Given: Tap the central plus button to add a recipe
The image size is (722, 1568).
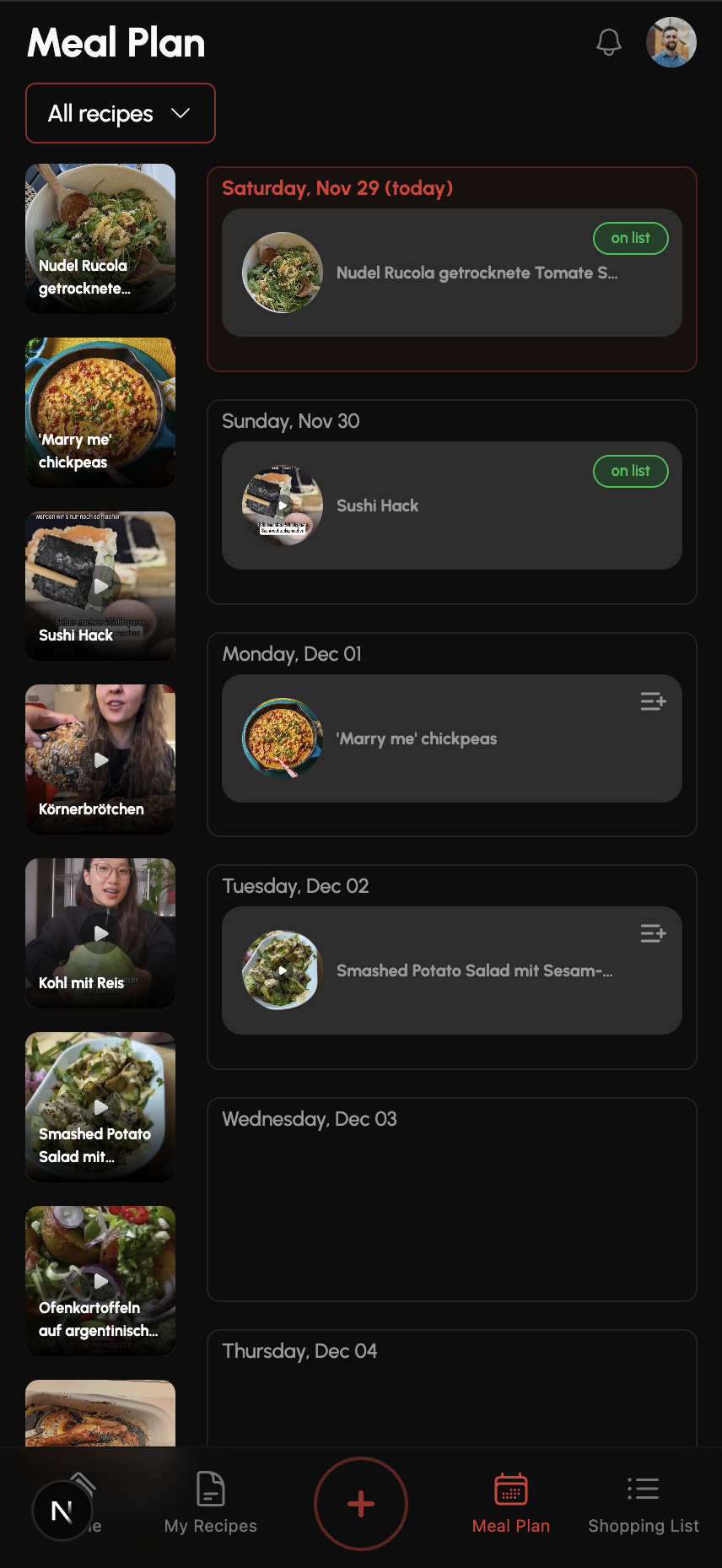Looking at the screenshot, I should click(361, 1503).
